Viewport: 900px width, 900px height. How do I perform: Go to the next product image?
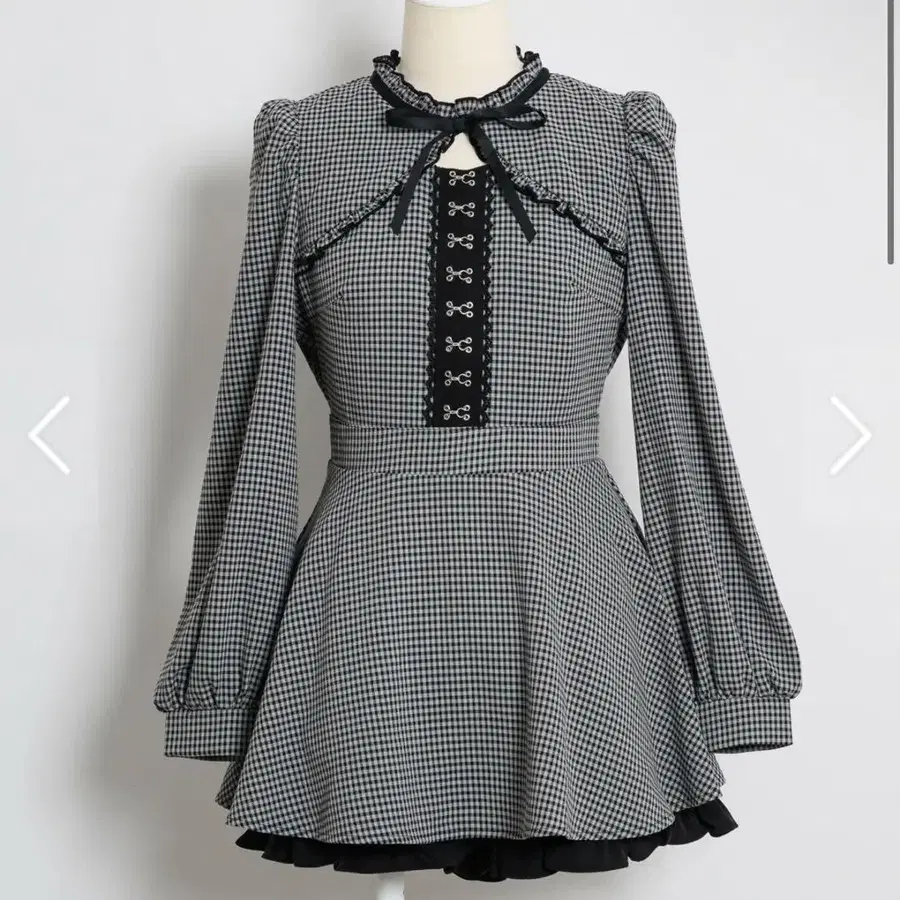pyautogui.click(x=849, y=435)
